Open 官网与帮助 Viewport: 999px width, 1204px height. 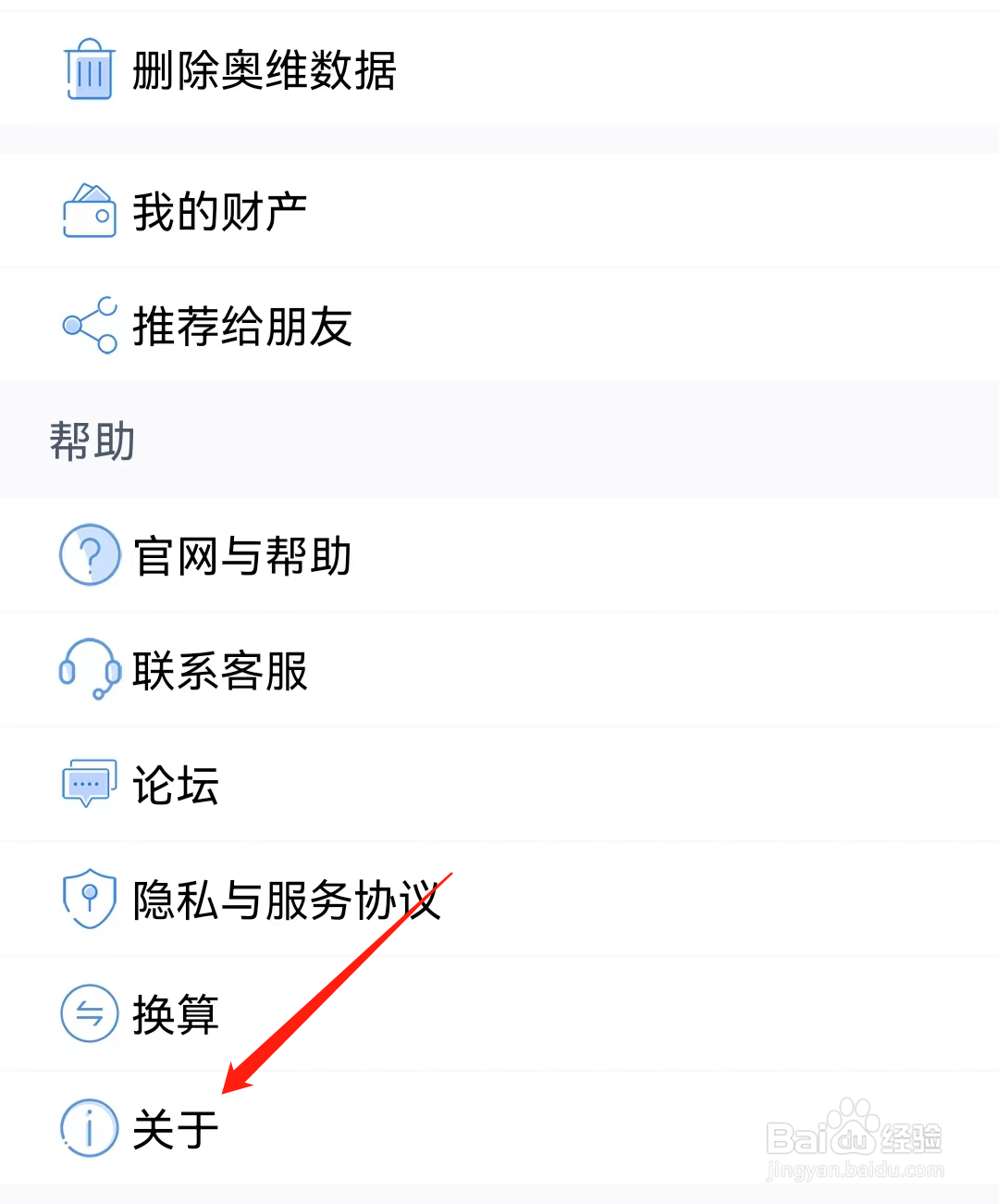[x=242, y=555]
